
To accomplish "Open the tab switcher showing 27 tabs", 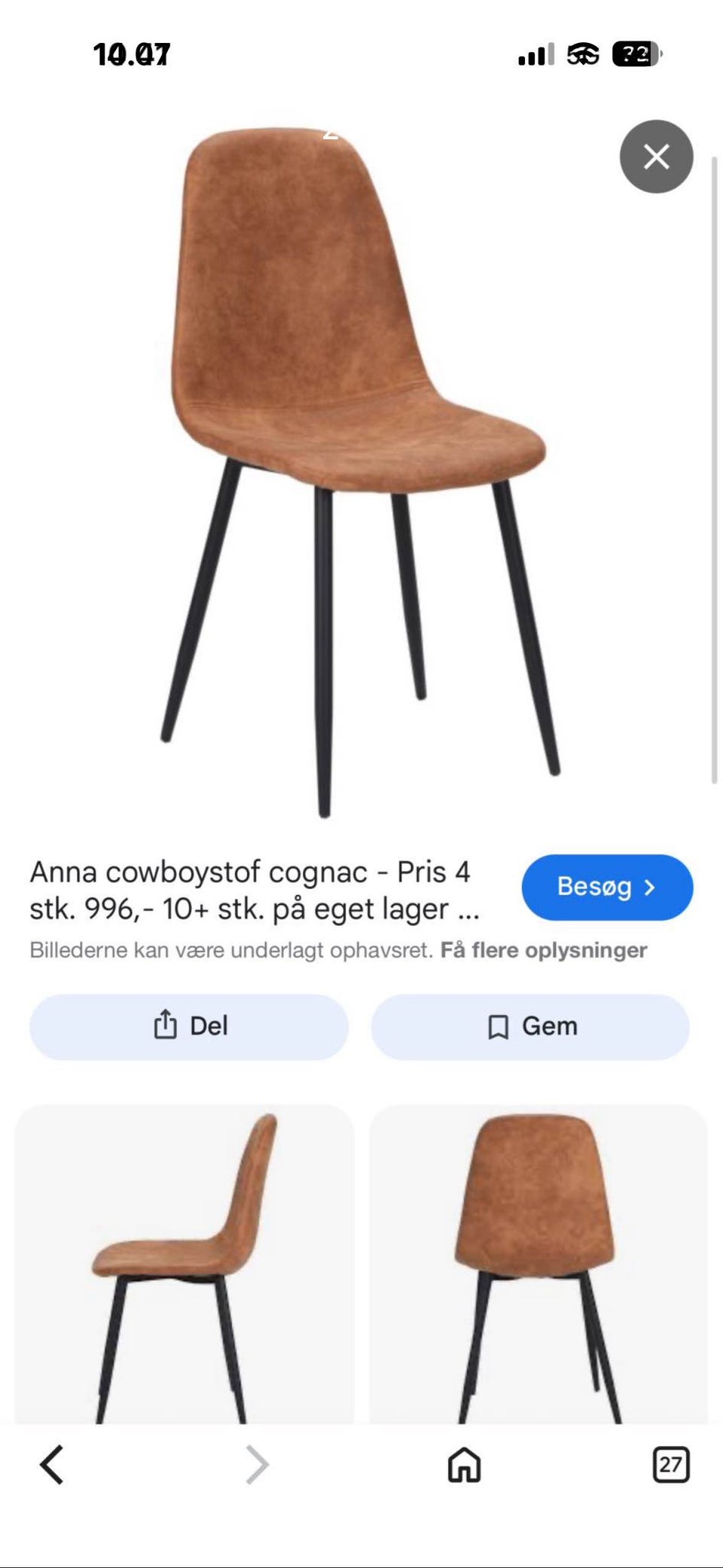I will point(670,1464).
